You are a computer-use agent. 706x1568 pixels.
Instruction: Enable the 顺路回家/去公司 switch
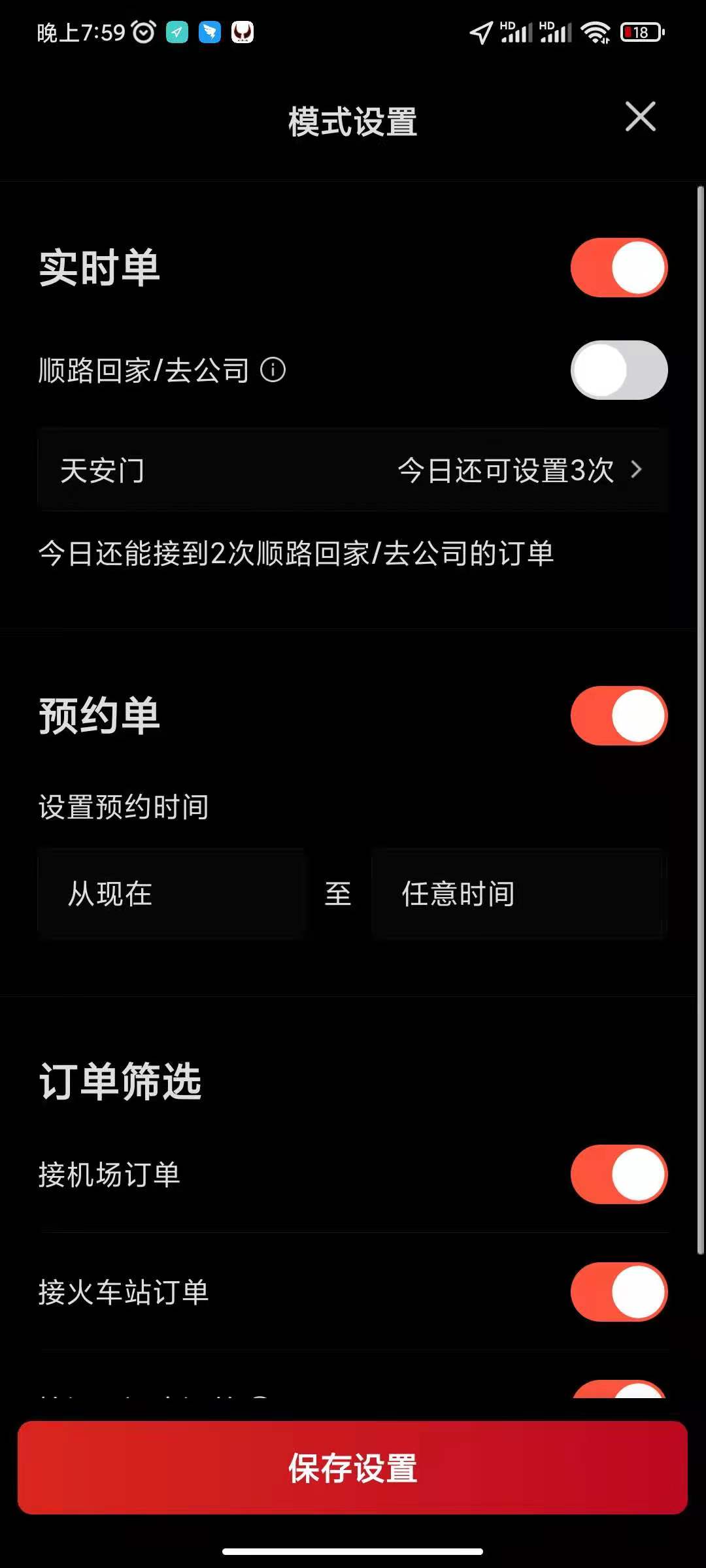(618, 370)
